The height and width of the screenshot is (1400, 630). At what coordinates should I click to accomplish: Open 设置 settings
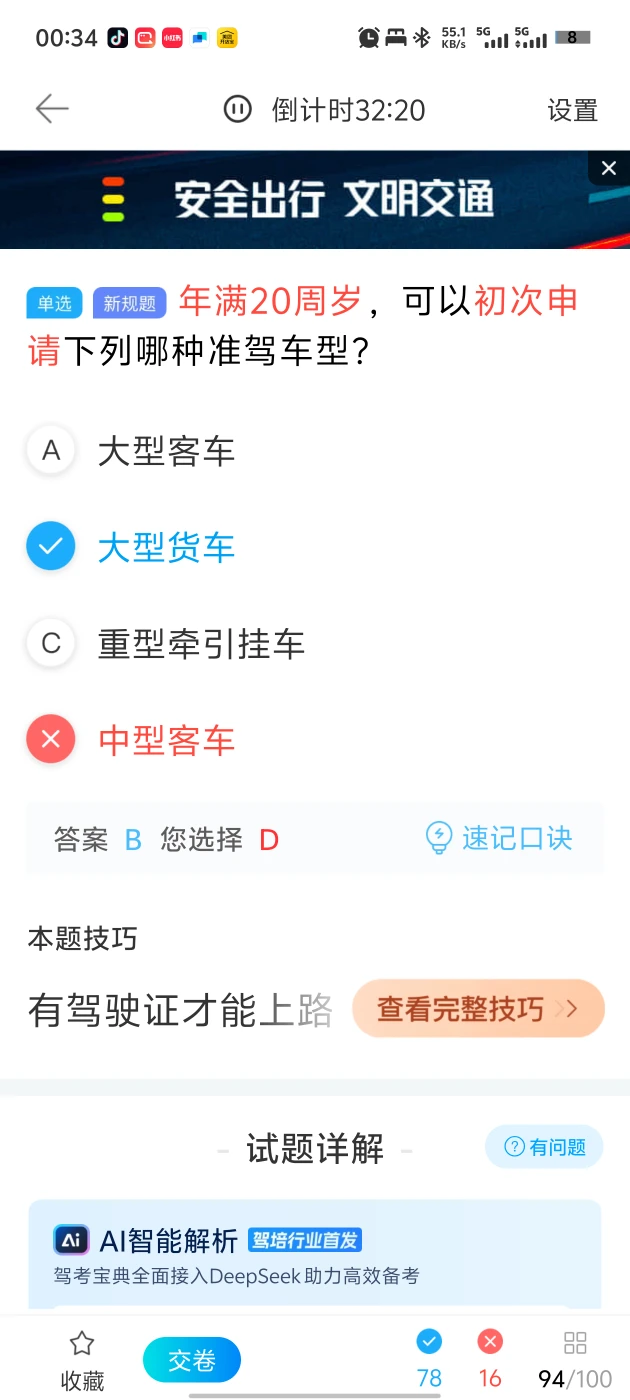point(572,110)
